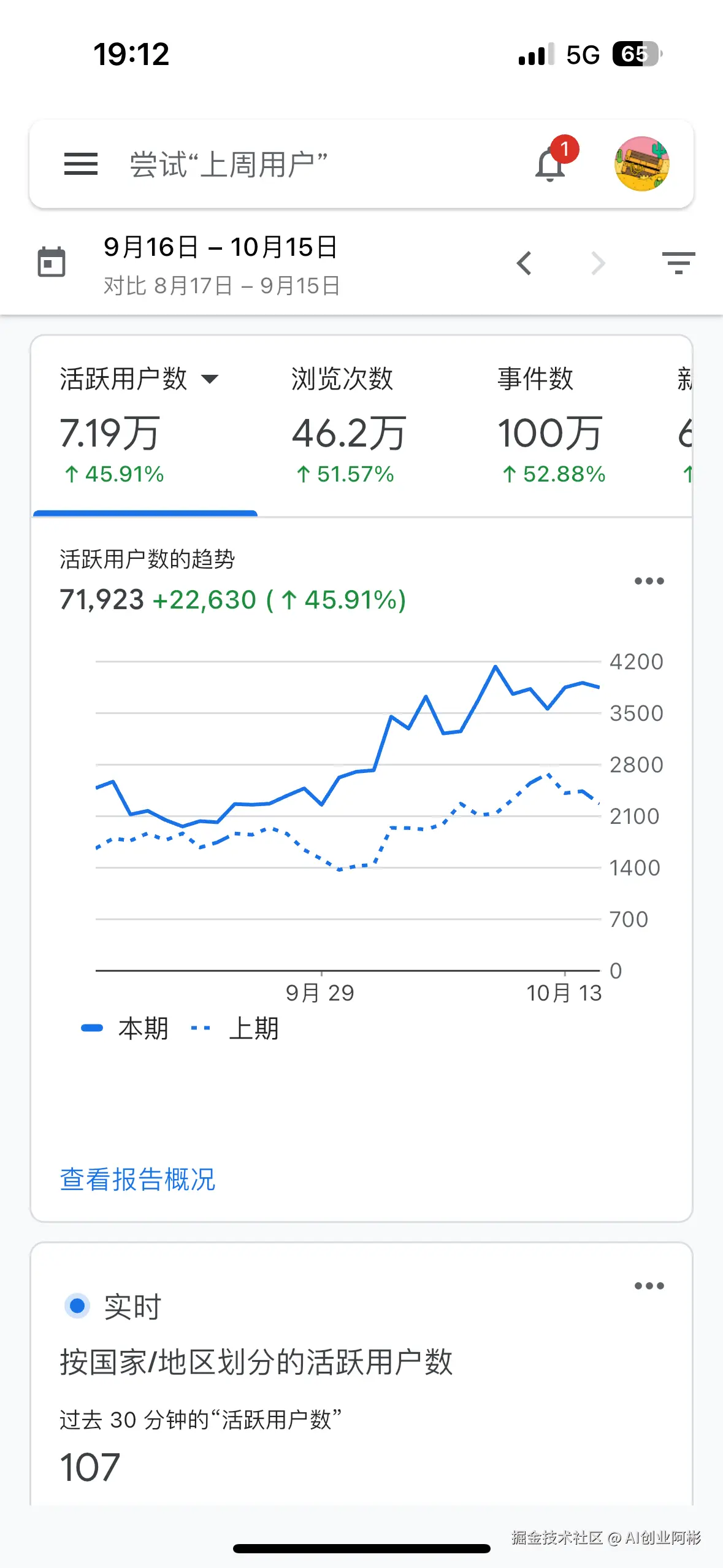Click the blue active tab indicator bar
Image resolution: width=723 pixels, height=1568 pixels.
coord(145,511)
